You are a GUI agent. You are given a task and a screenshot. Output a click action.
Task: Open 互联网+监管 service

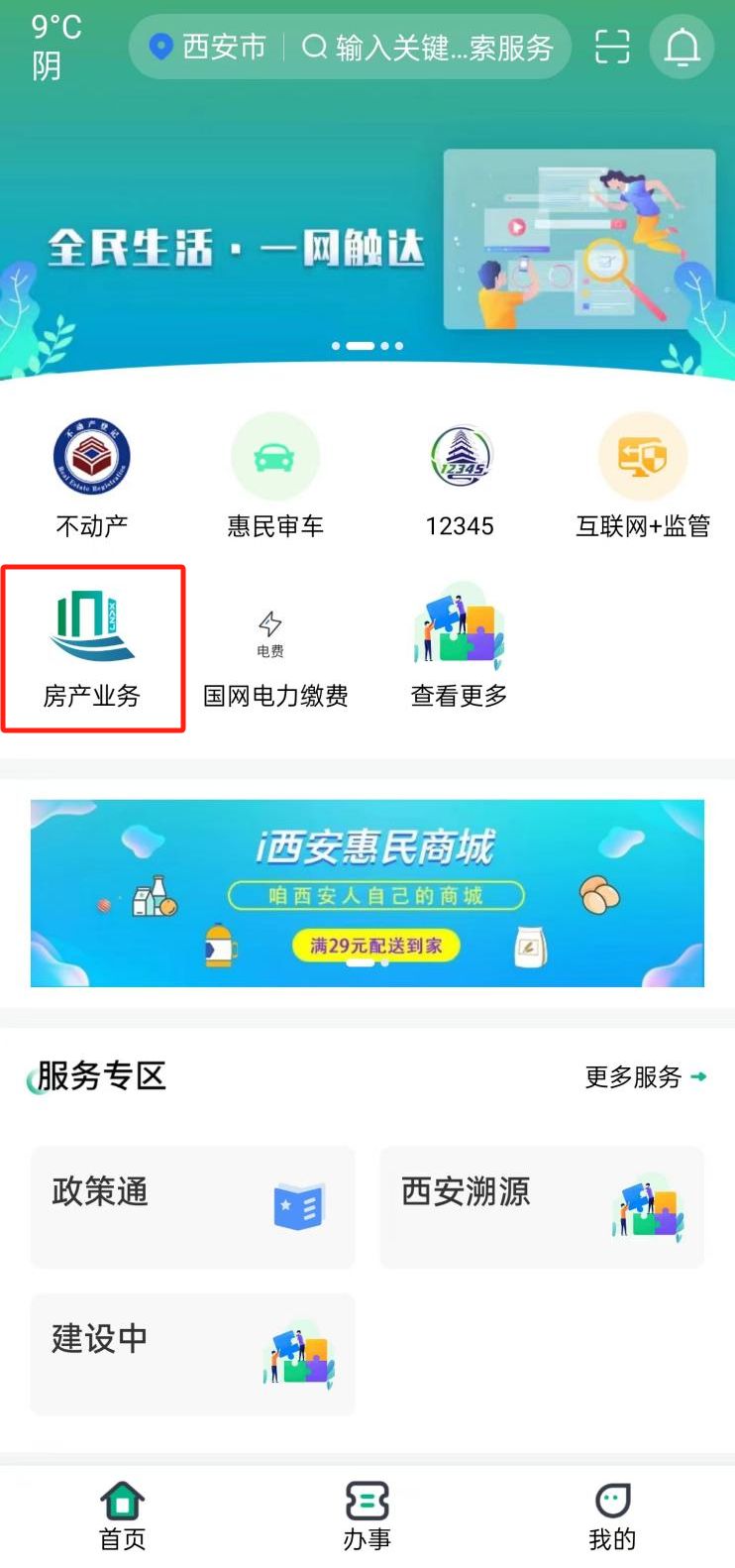(643, 477)
